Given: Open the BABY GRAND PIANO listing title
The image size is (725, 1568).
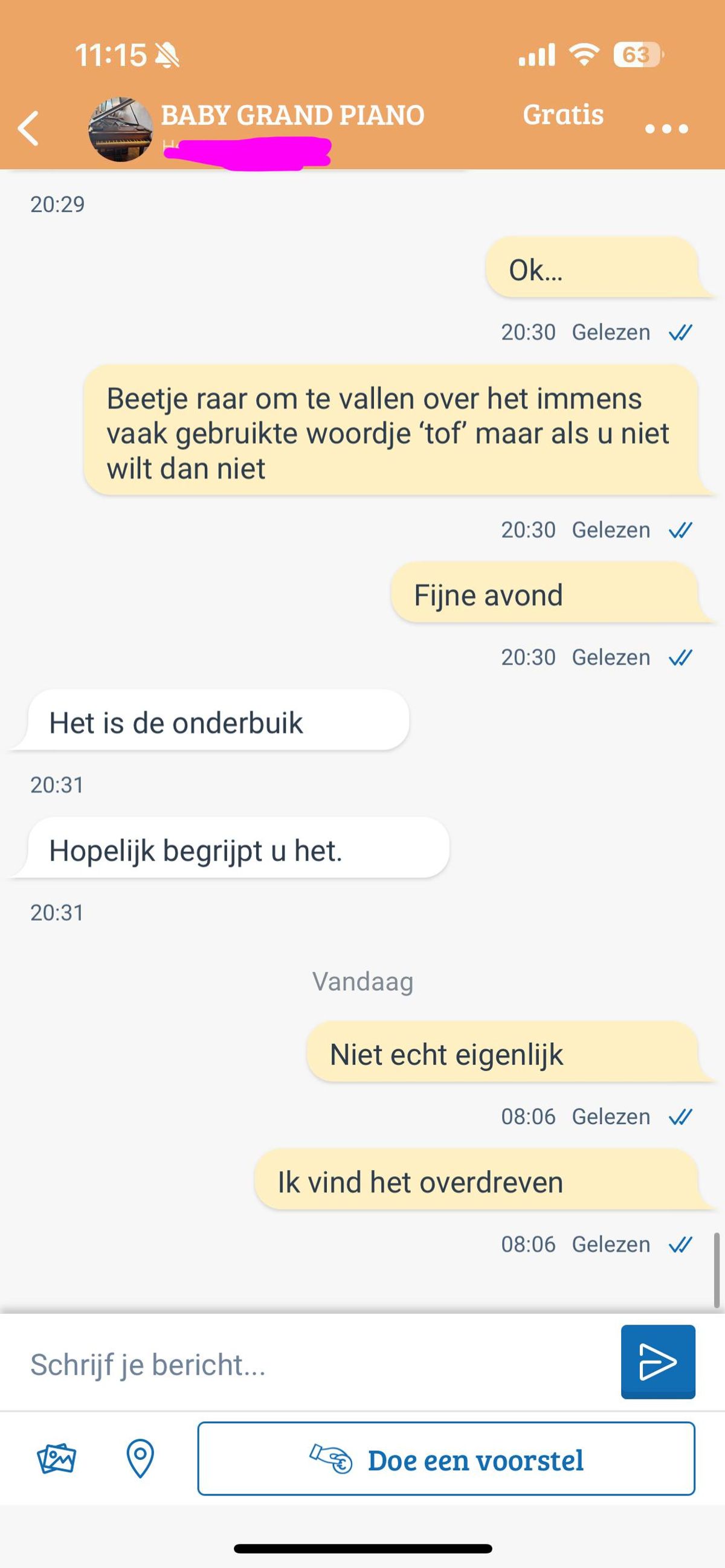Looking at the screenshot, I should point(292,115).
